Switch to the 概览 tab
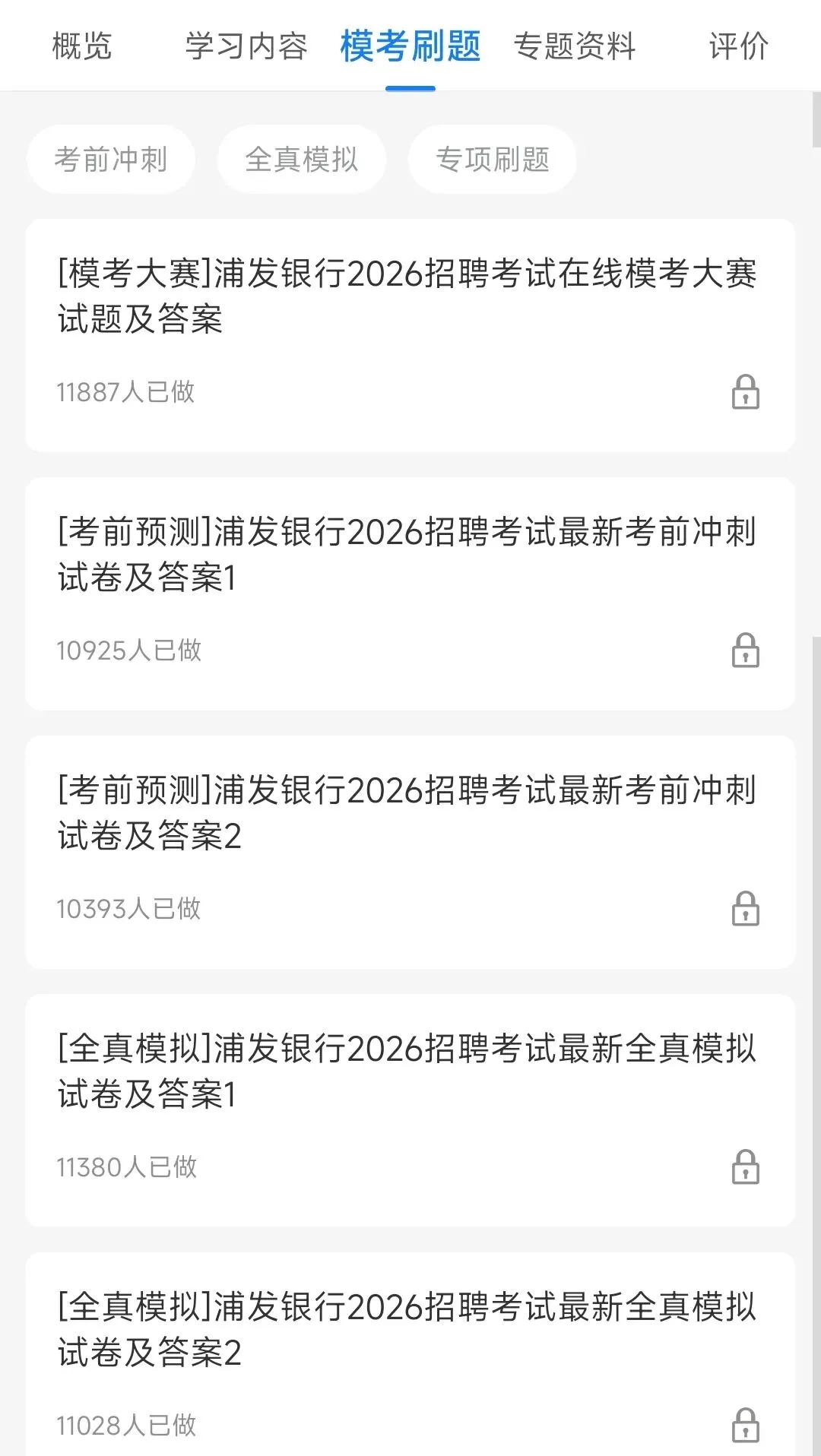Screen dimensions: 821x1456 click(82, 46)
